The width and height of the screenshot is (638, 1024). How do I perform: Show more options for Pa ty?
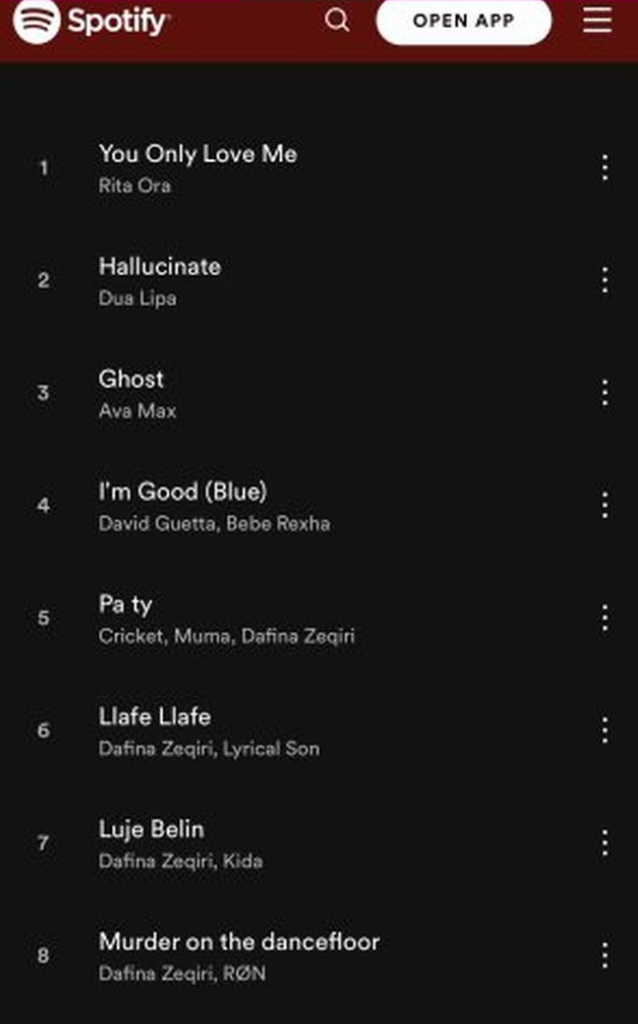pos(604,618)
